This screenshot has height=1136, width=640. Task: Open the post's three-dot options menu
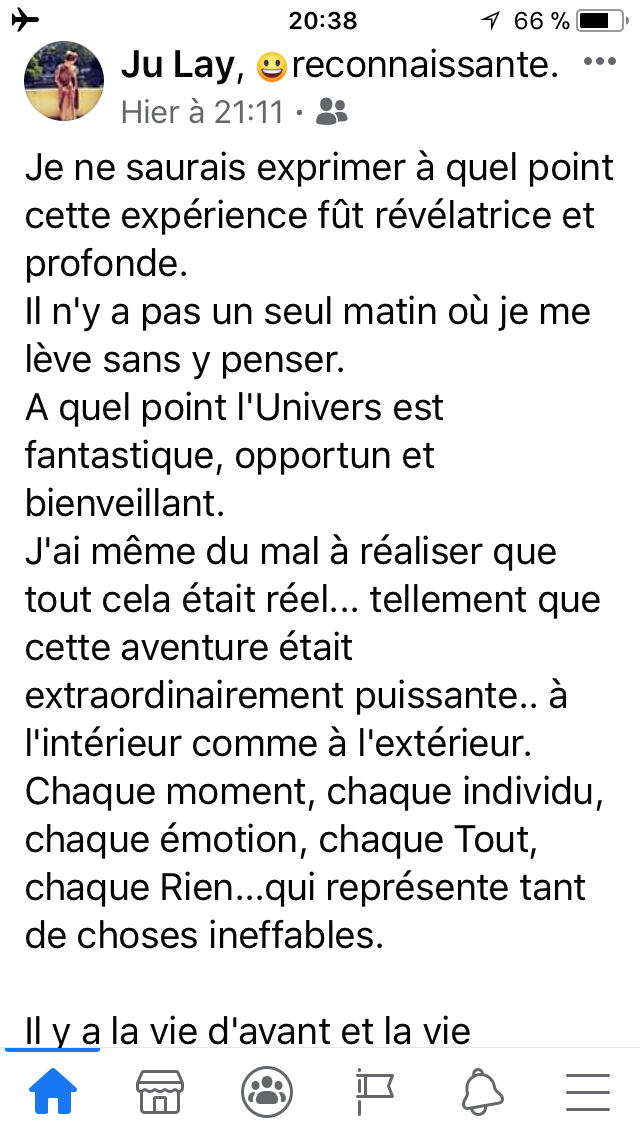coord(599,62)
